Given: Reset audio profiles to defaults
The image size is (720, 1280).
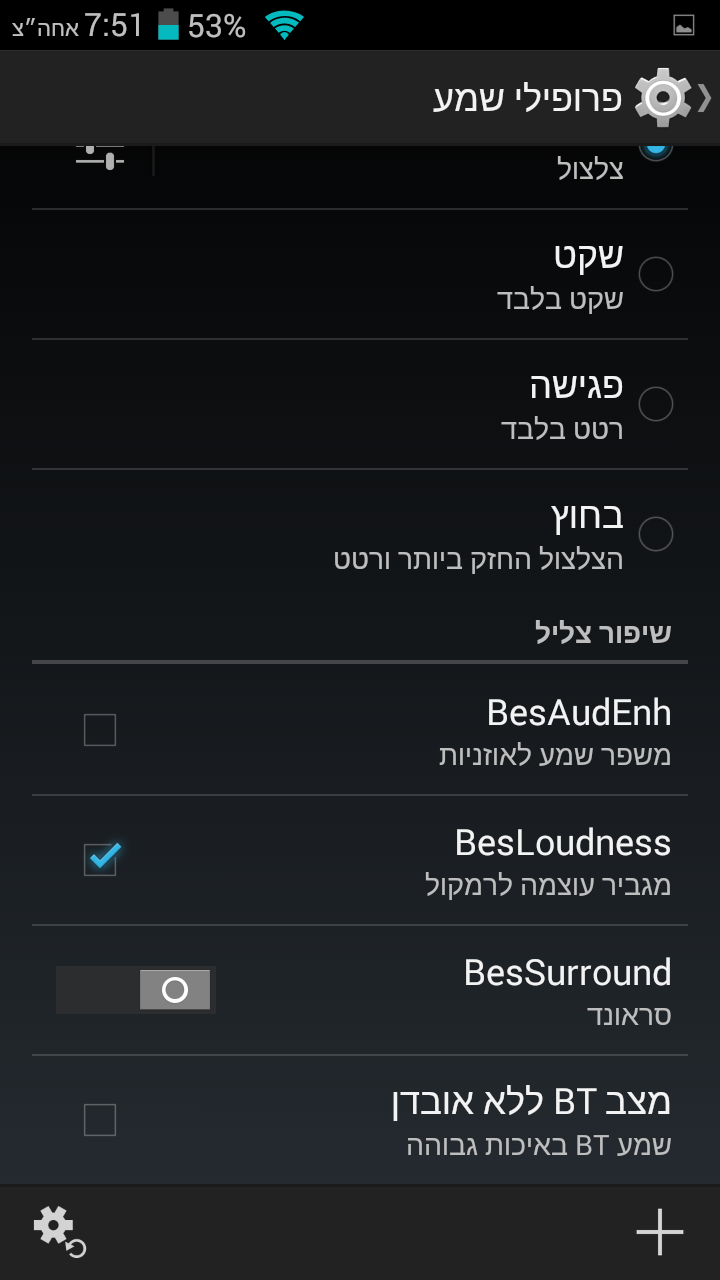Looking at the screenshot, I should (x=60, y=1232).
